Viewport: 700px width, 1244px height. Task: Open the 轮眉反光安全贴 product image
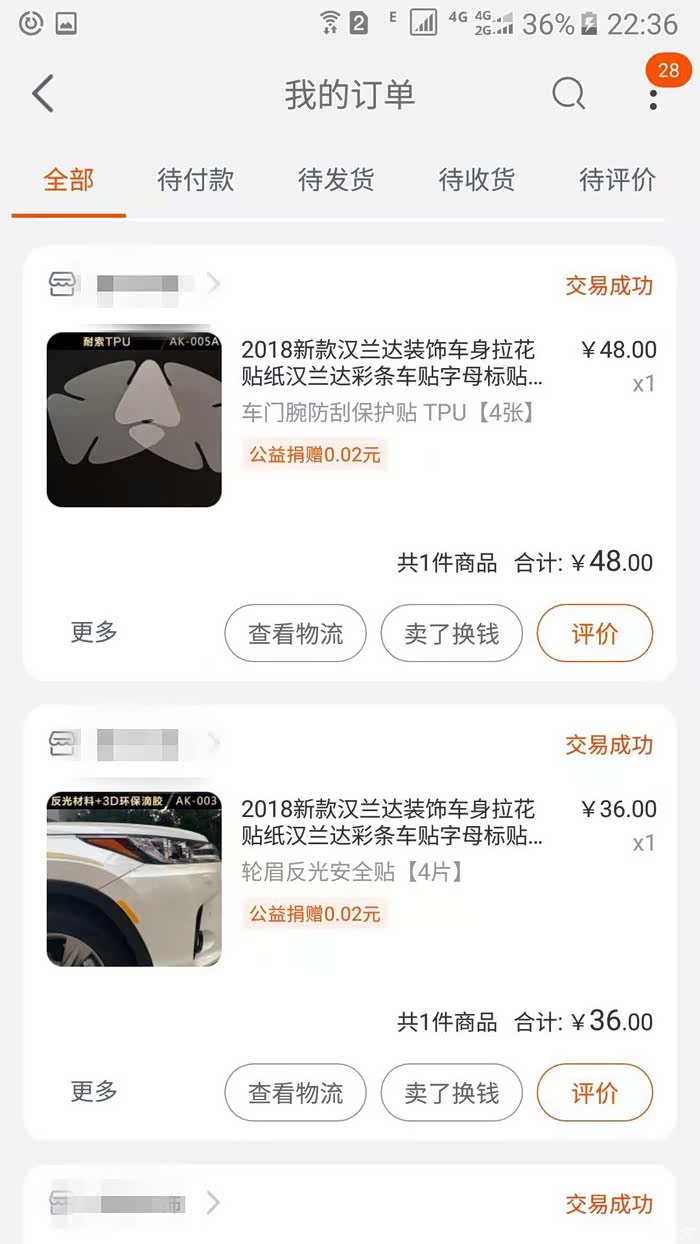coord(134,879)
